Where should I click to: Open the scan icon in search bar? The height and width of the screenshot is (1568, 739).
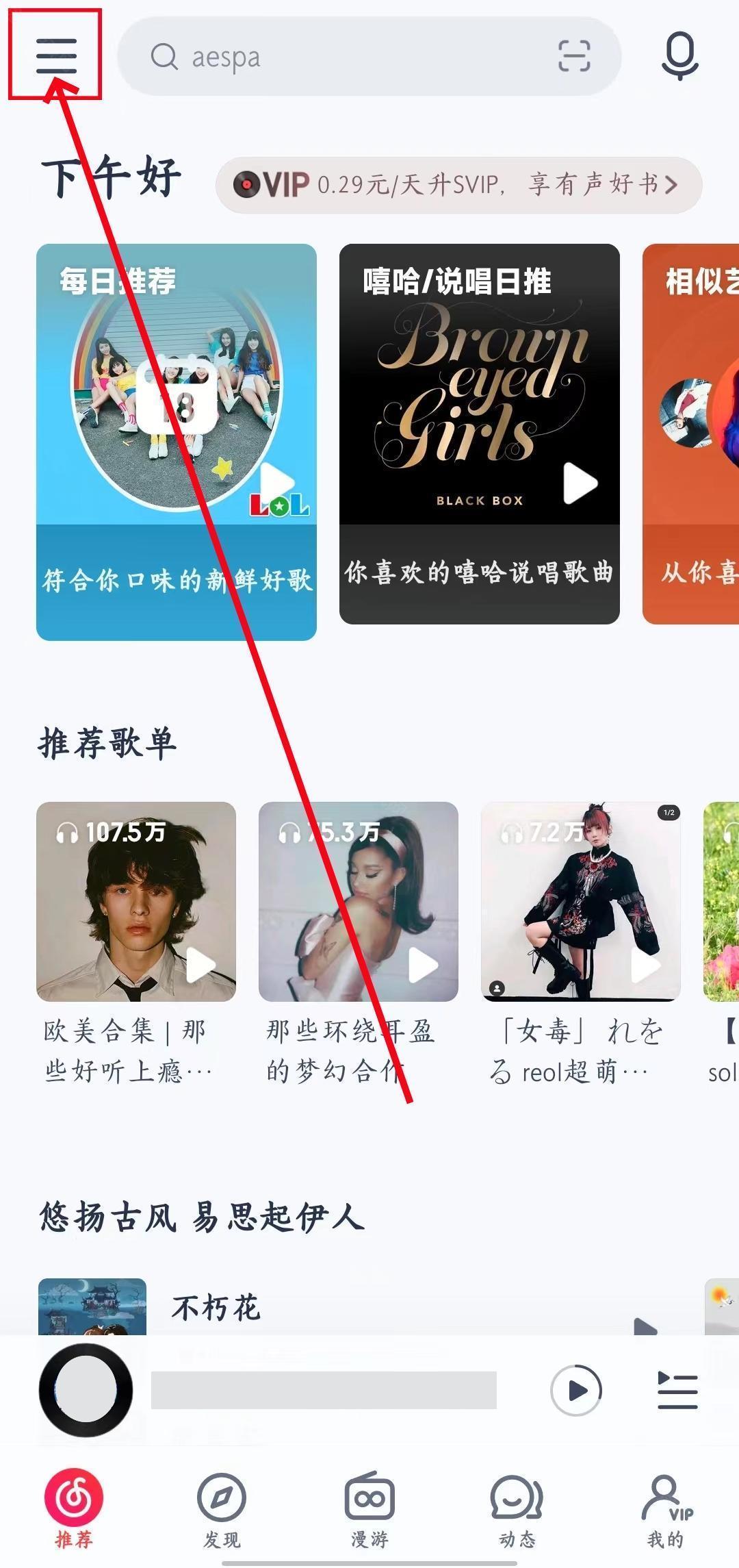[x=573, y=56]
